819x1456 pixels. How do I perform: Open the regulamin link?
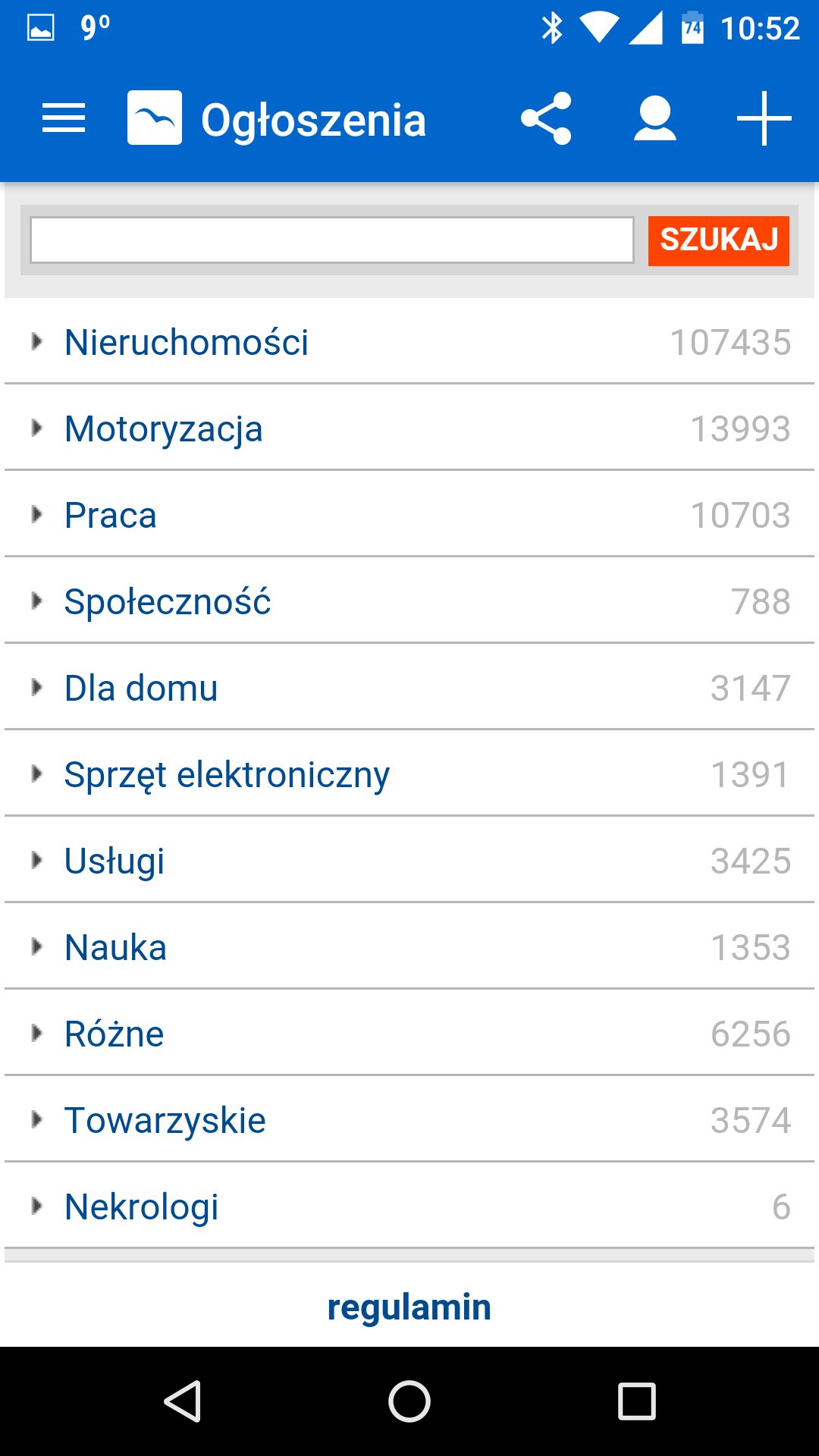click(x=409, y=1307)
